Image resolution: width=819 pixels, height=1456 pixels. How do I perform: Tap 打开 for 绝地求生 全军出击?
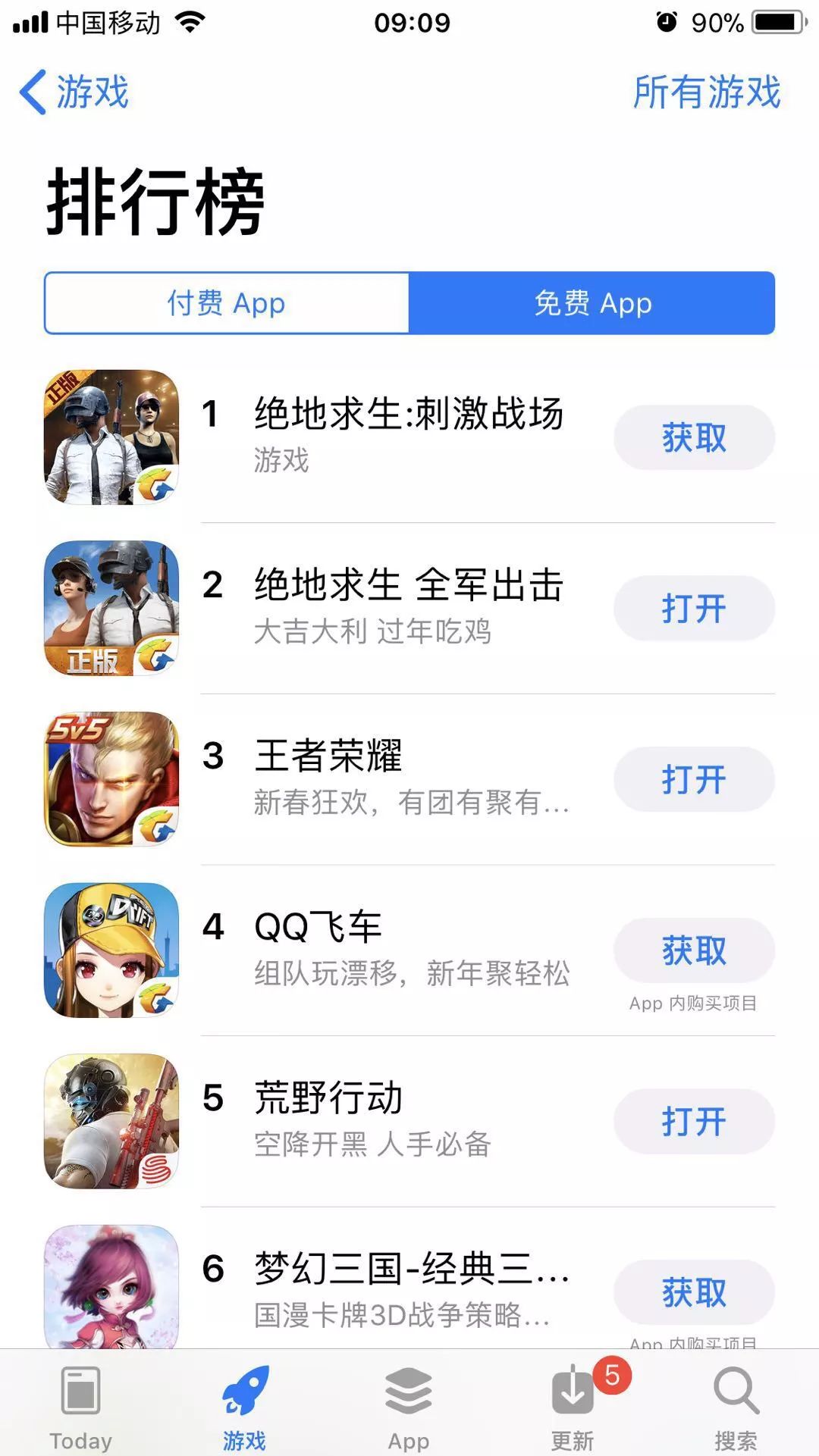[x=694, y=609]
